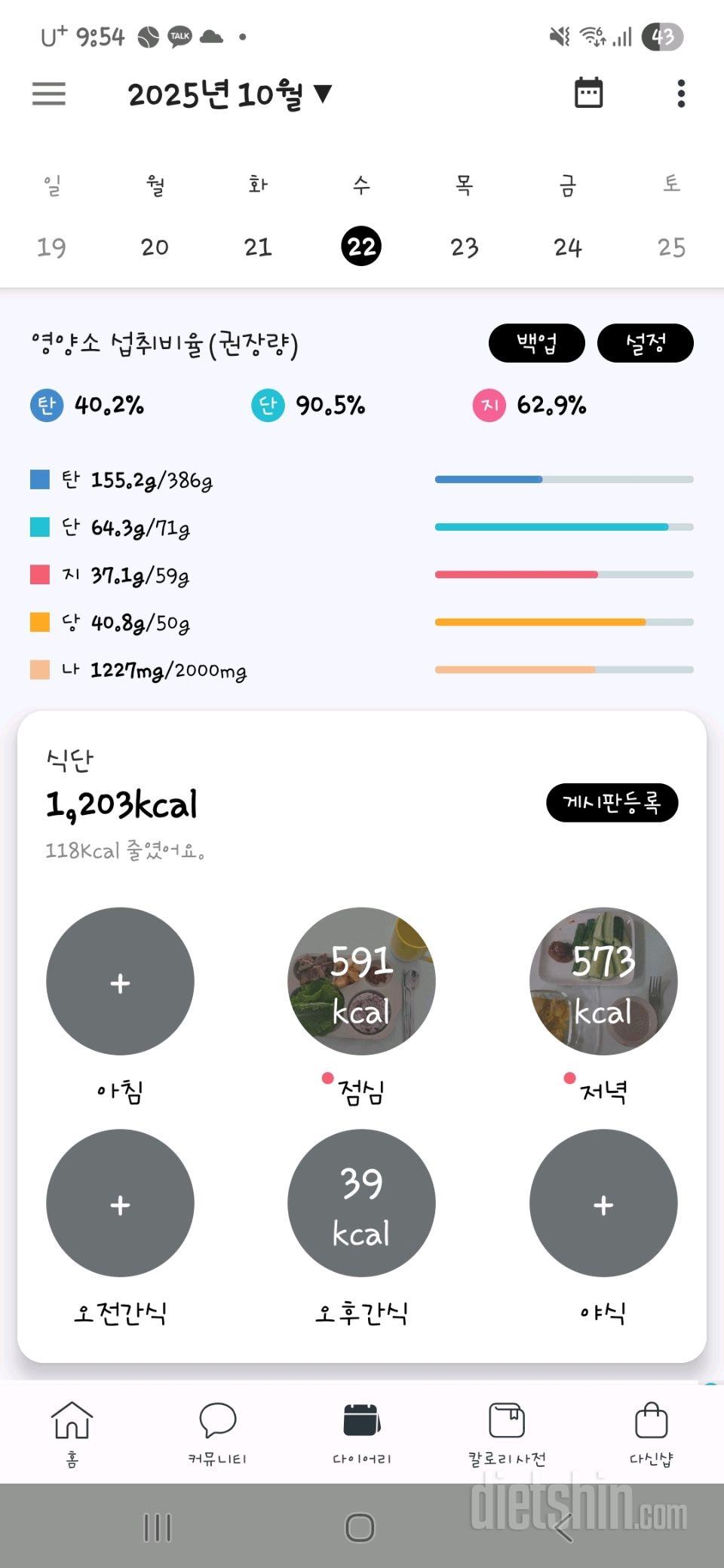Switch to the 커뮤니티 tab
This screenshot has height=1568, width=724.
(x=217, y=1432)
